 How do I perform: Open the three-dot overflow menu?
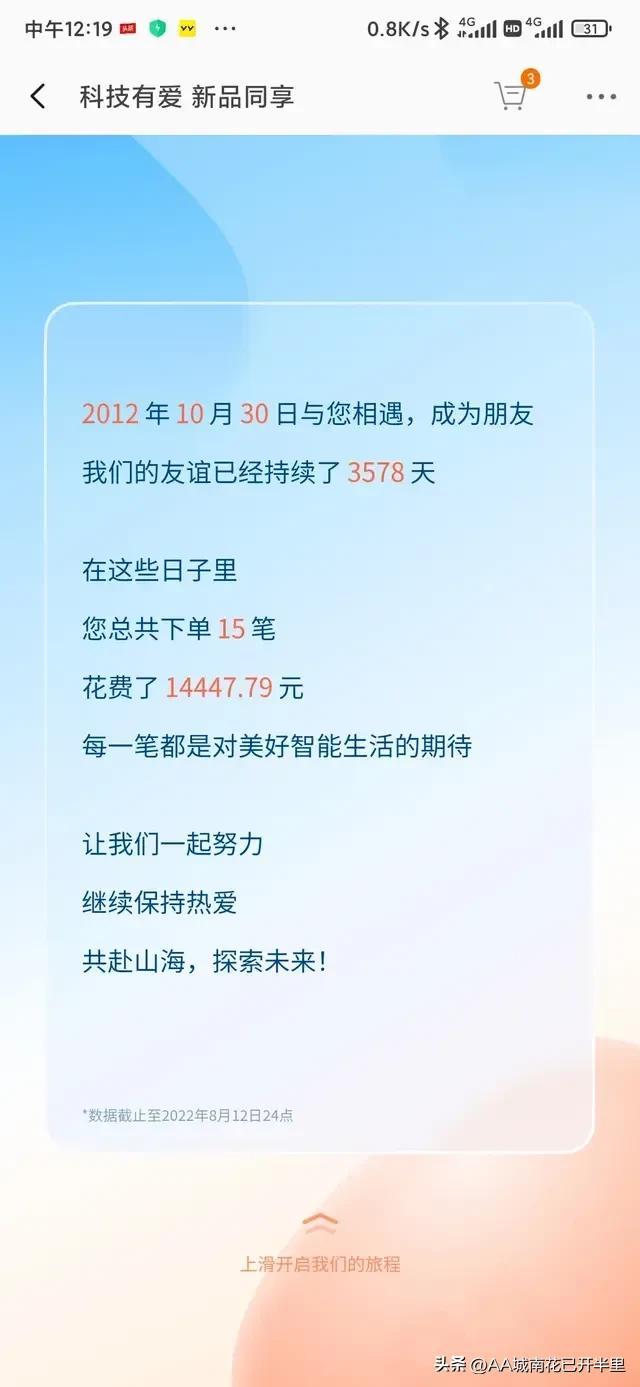601,97
